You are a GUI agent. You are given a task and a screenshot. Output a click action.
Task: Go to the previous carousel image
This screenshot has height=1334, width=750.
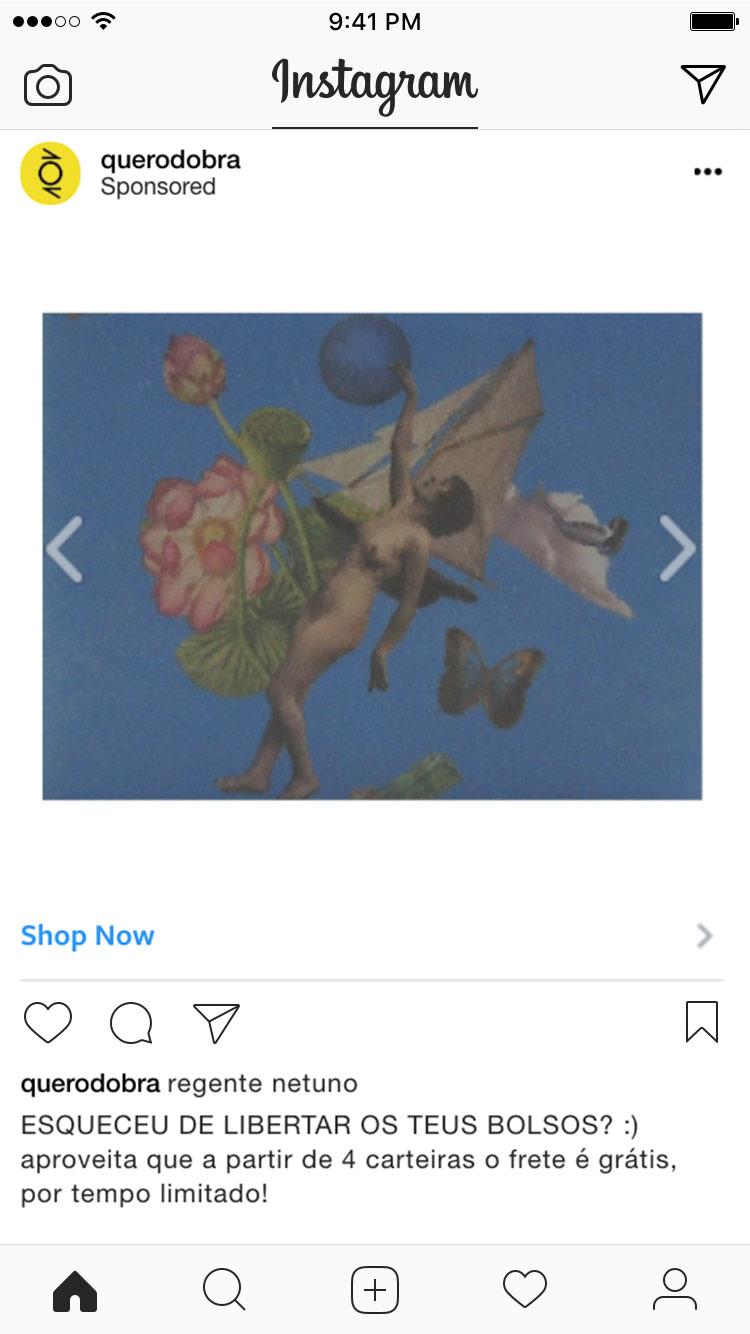[x=64, y=549]
